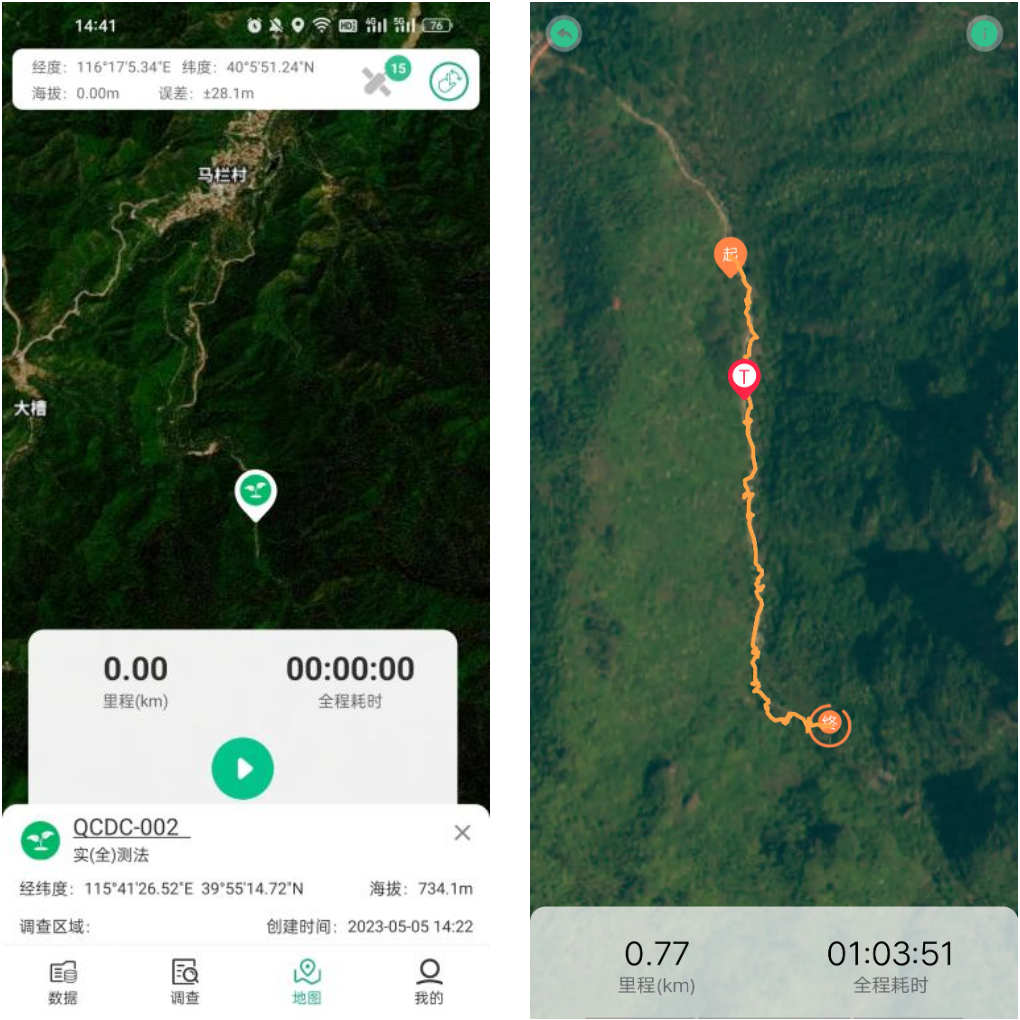Open the track info icon

[984, 34]
